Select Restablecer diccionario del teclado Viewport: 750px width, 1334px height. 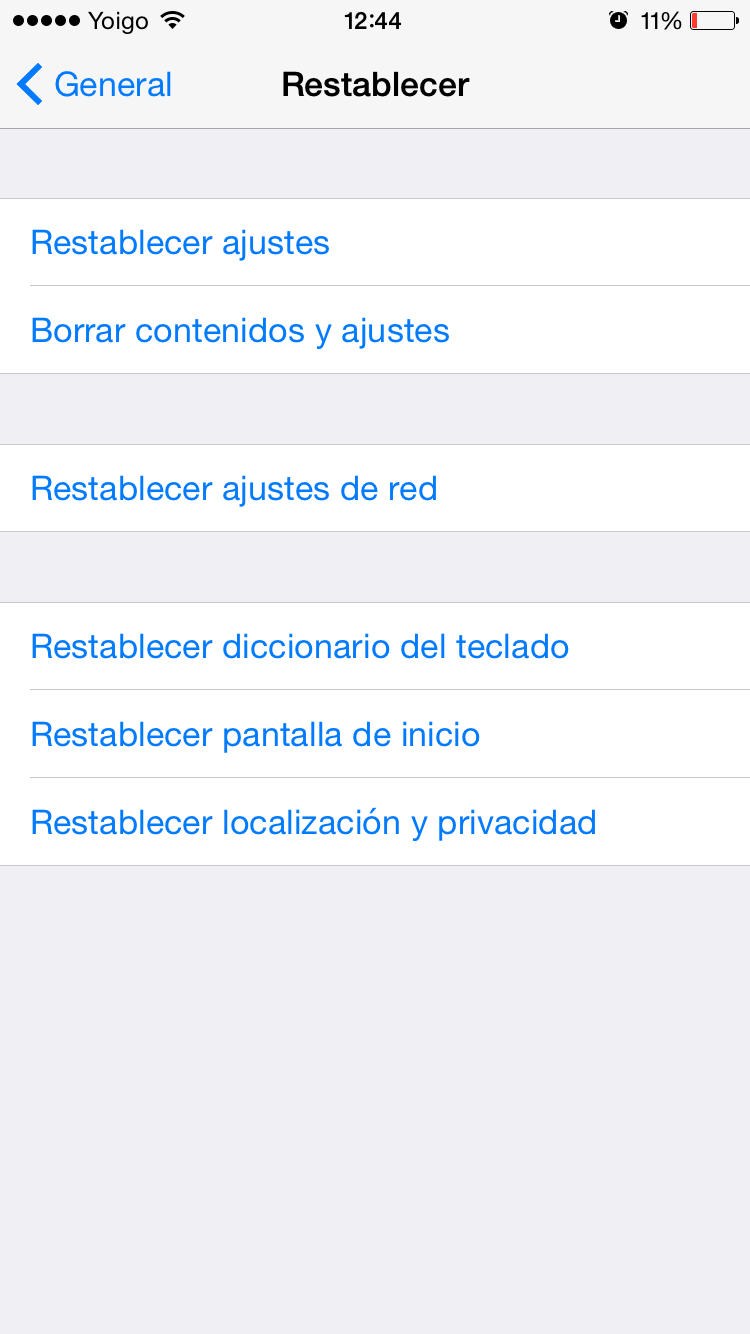click(300, 647)
